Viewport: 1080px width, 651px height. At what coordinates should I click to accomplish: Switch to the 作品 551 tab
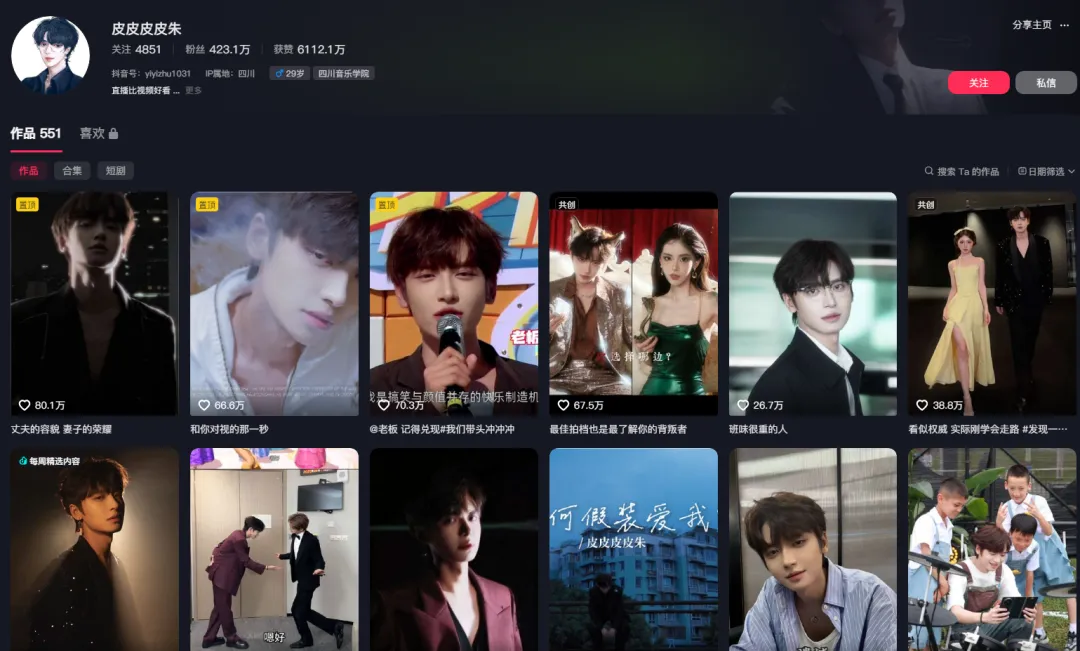36,133
